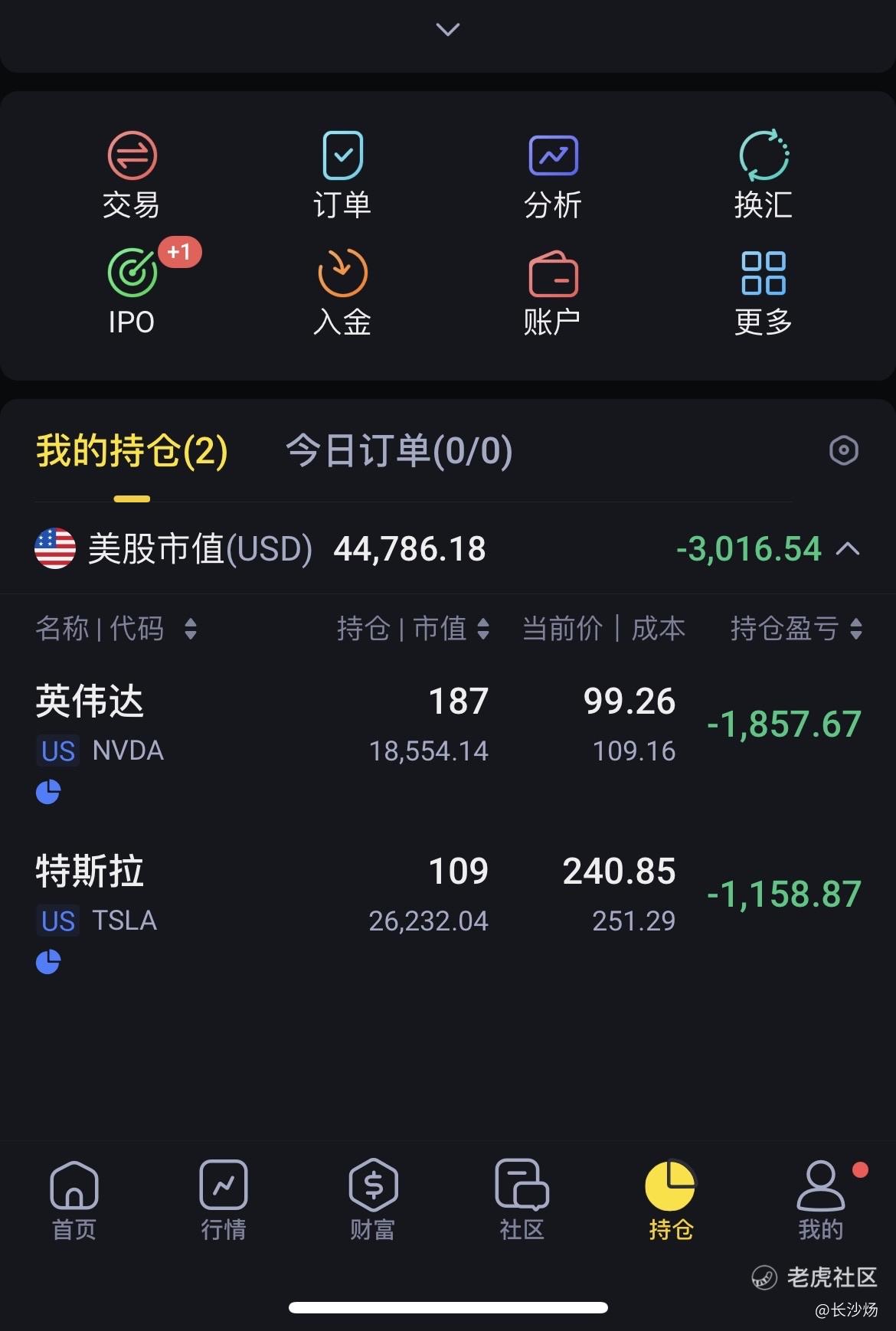Select the 我的持仓 tab
This screenshot has width=896, height=1331.
[132, 450]
